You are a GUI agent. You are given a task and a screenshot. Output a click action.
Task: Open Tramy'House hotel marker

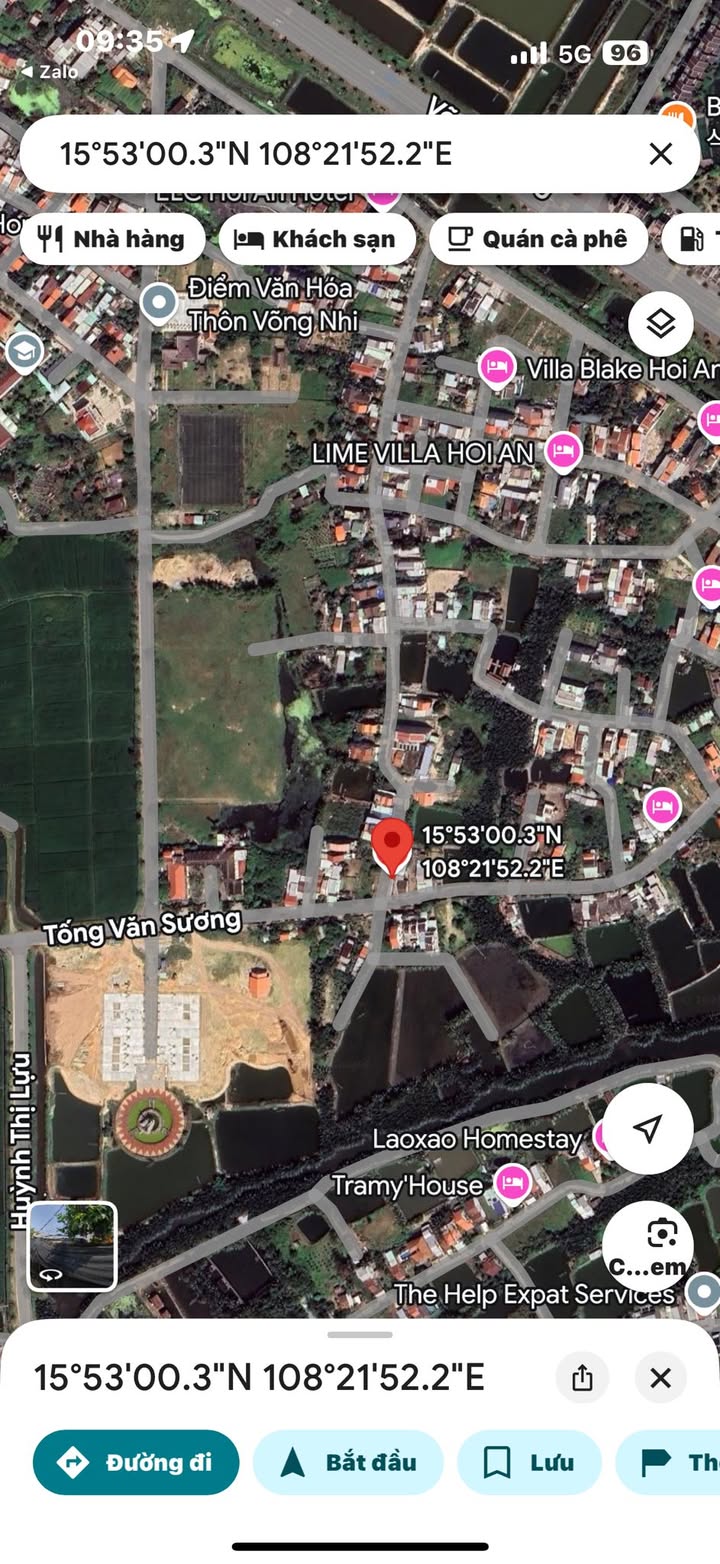coord(513,1184)
